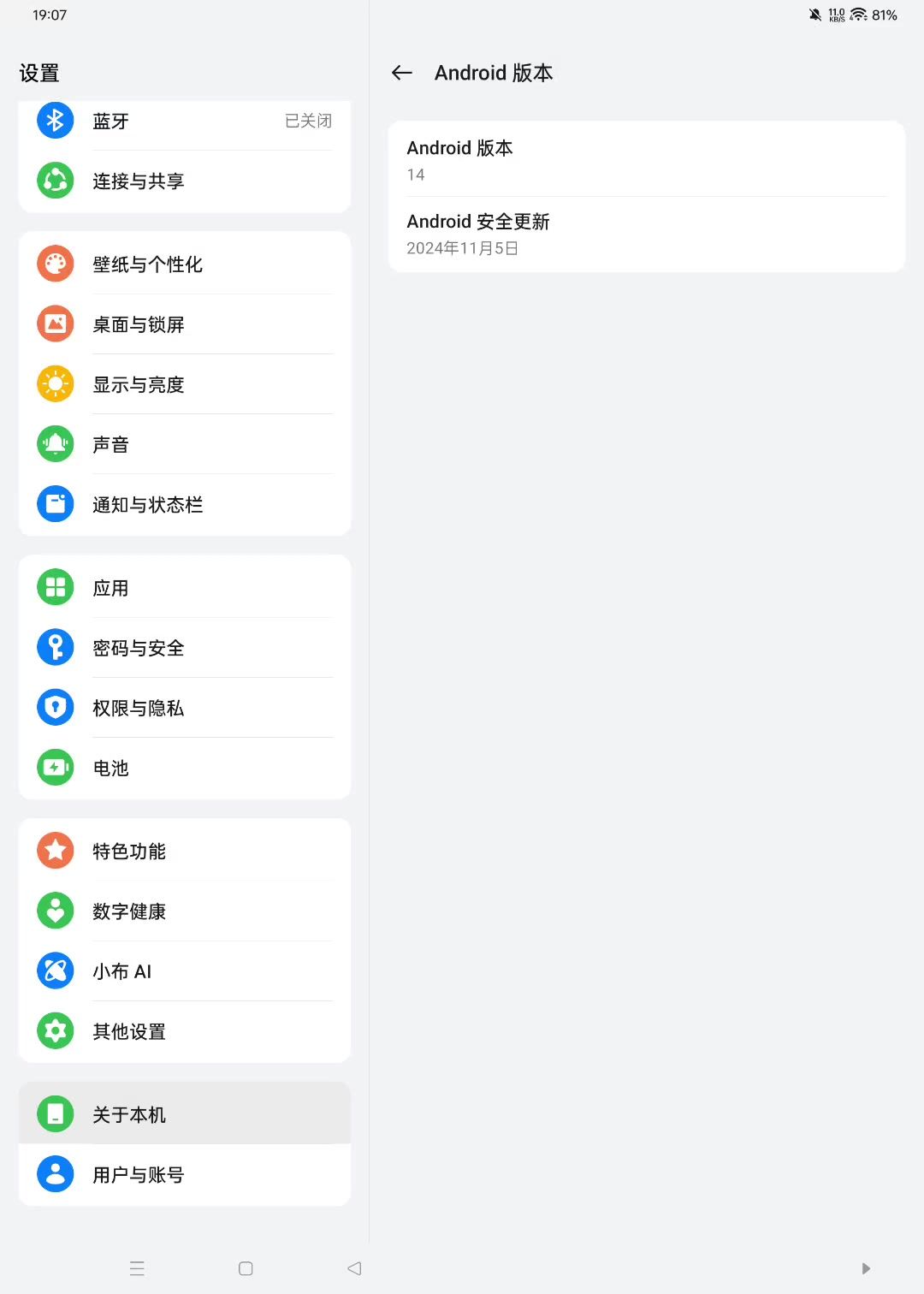Go back from Android 版本 page
The image size is (924, 1294).
pos(402,74)
